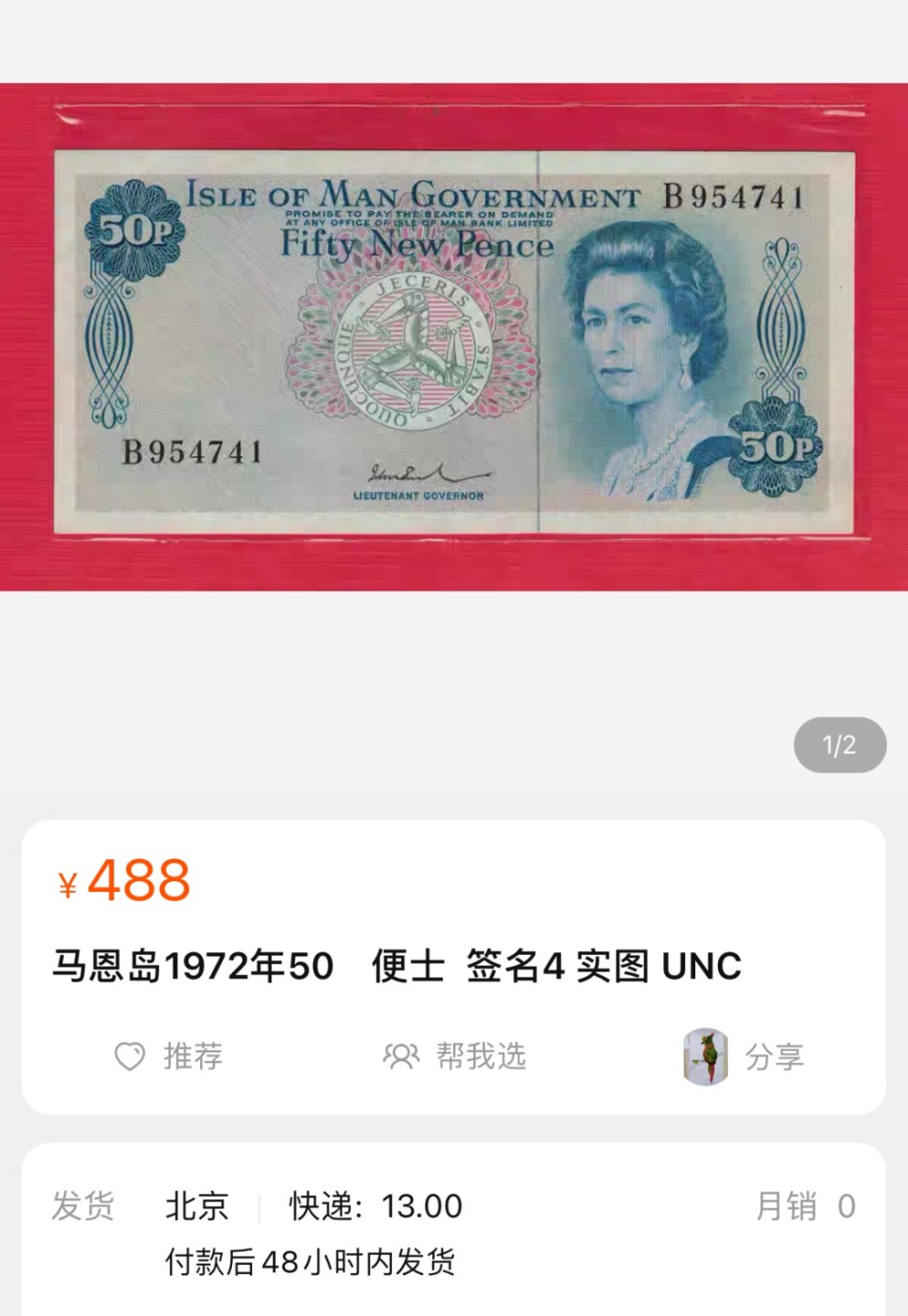Tap the heart icon next to 推荐
The height and width of the screenshot is (1316, 908).
pyautogui.click(x=130, y=1056)
